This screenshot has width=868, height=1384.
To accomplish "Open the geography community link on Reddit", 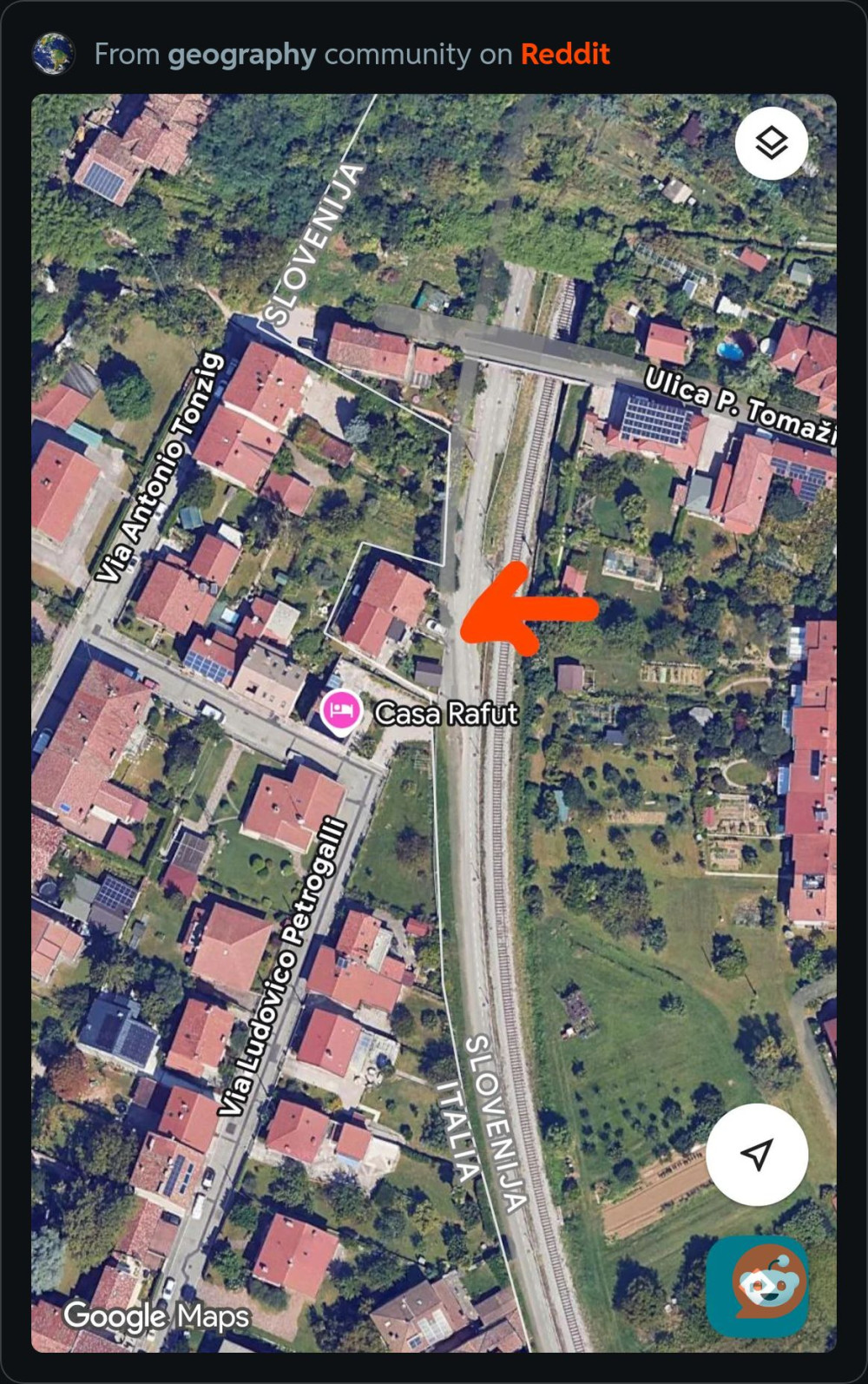I will pyautogui.click(x=241, y=54).
